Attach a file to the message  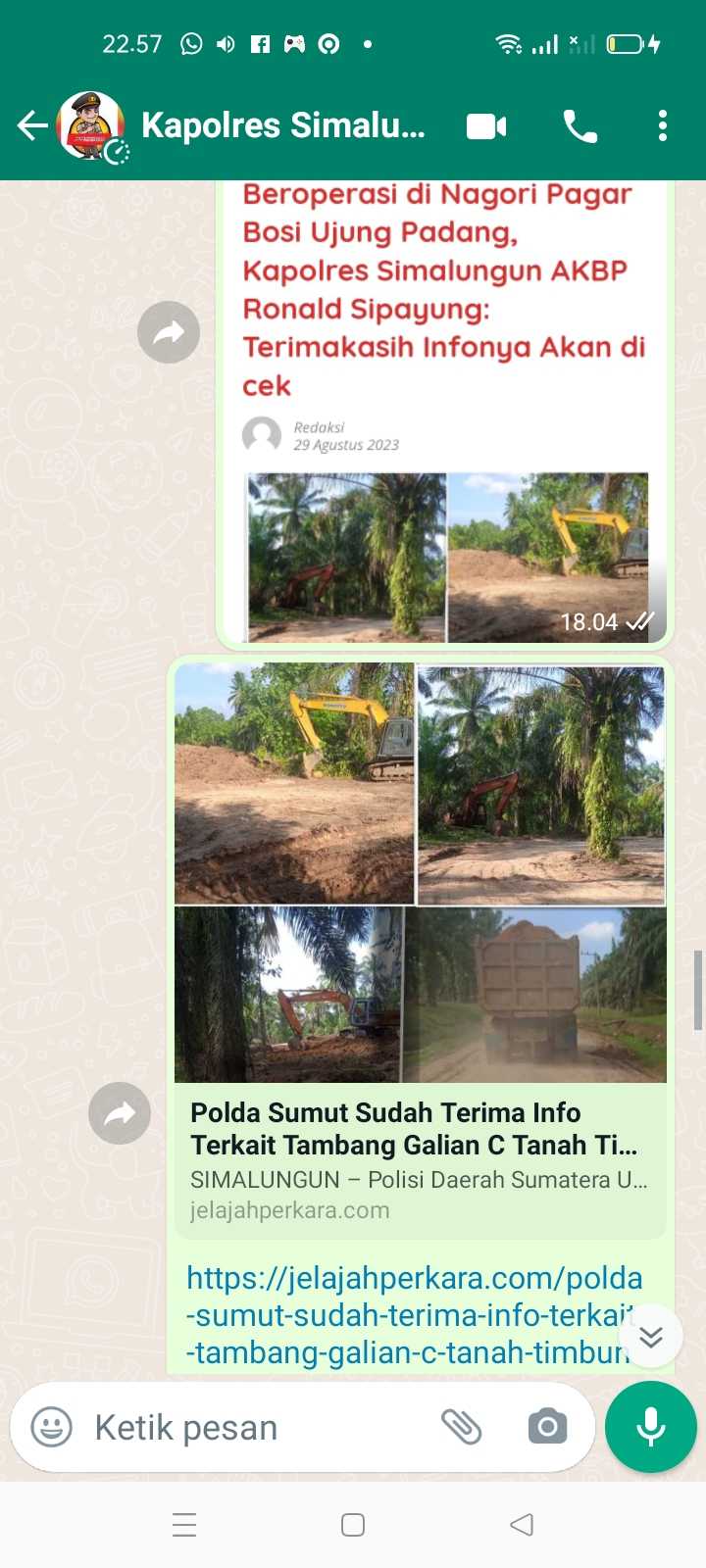click(461, 1427)
